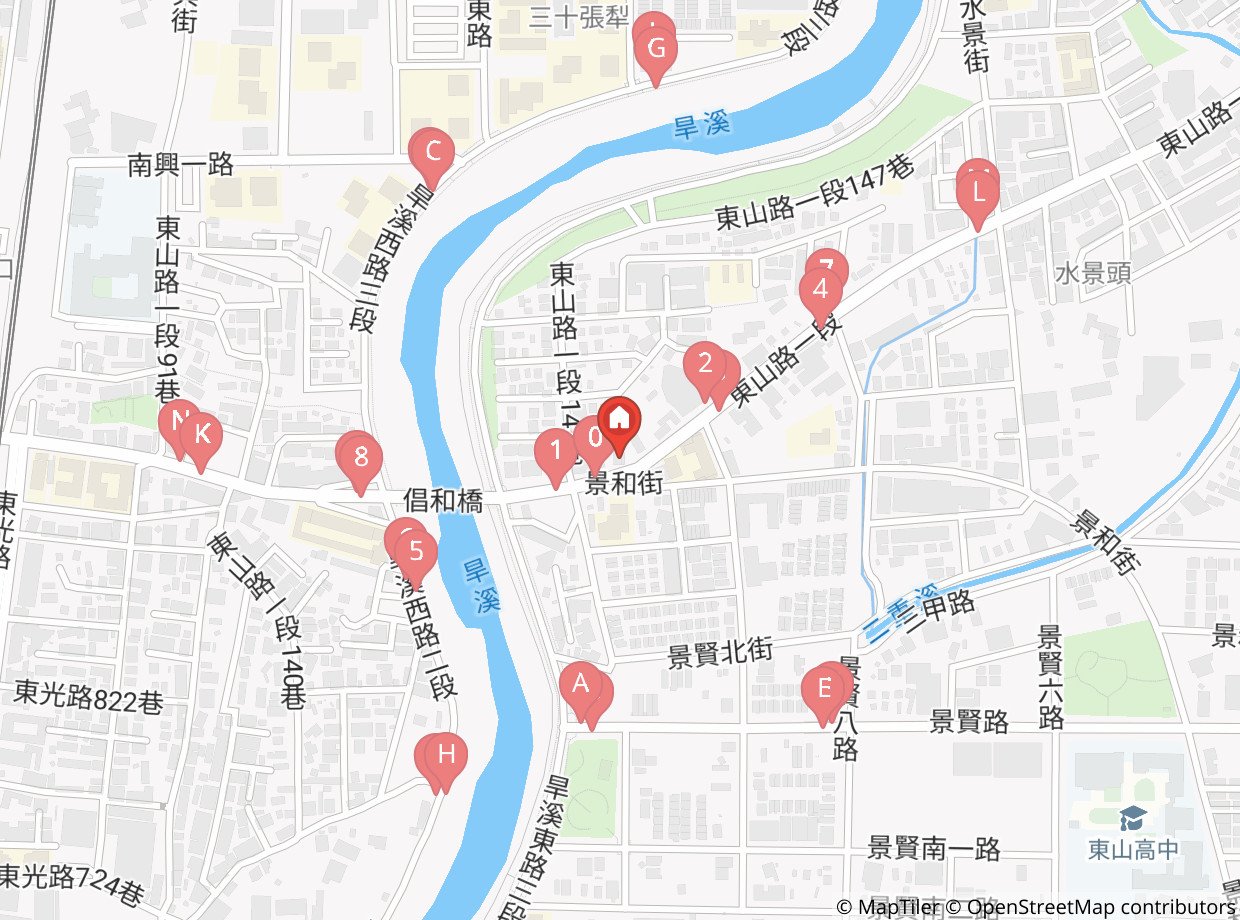Tap map marker lettered E
Viewport: 1240px width, 920px height.
pos(824,689)
